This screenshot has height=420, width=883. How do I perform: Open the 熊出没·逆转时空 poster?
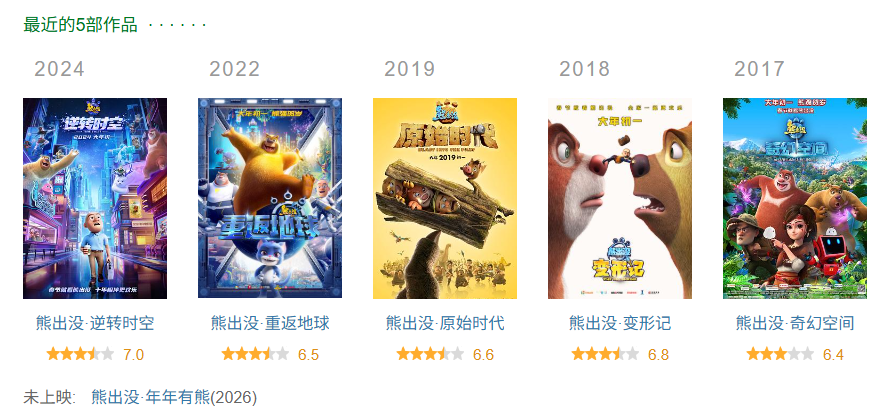[95, 198]
